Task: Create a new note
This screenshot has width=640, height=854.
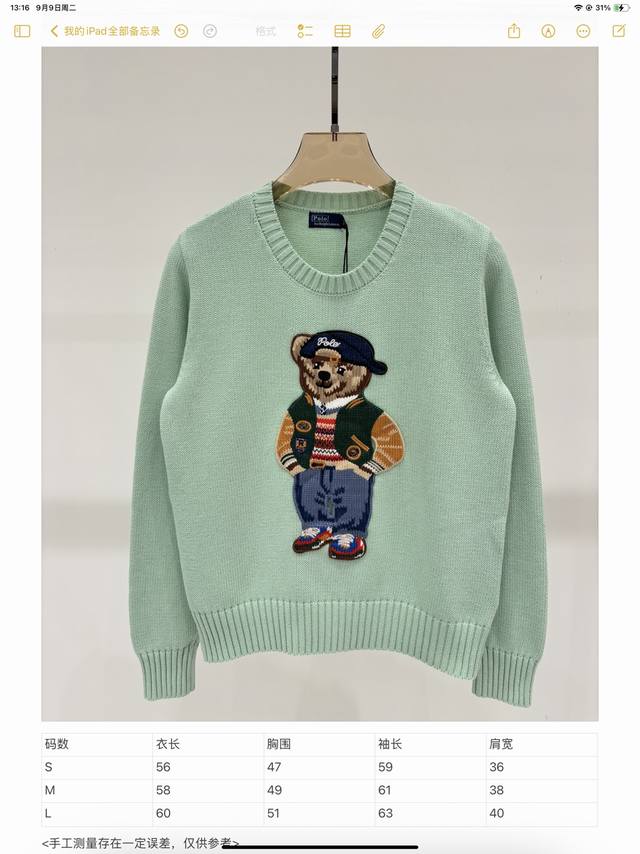Action: (x=618, y=31)
